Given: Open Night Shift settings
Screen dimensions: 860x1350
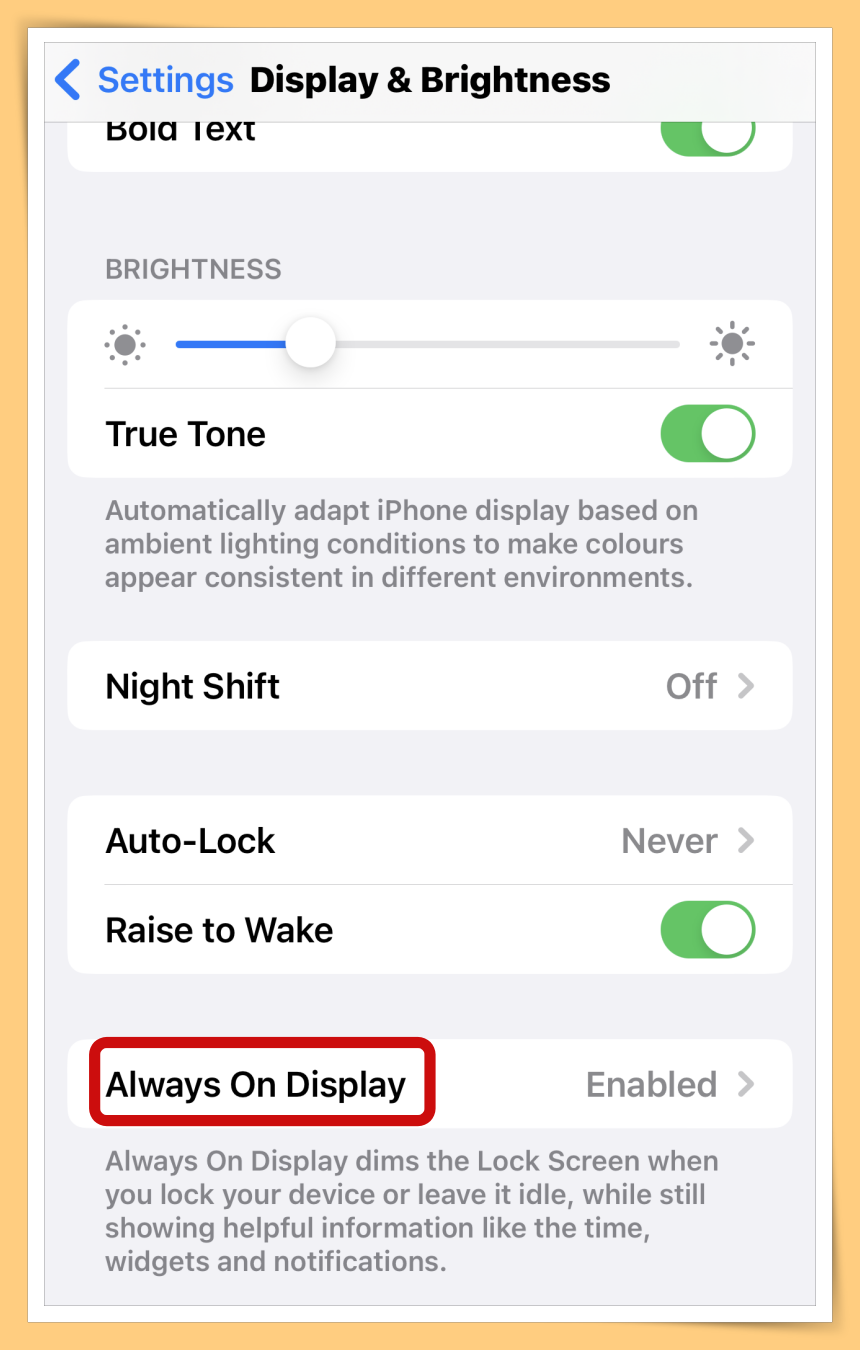Looking at the screenshot, I should tap(430, 686).
